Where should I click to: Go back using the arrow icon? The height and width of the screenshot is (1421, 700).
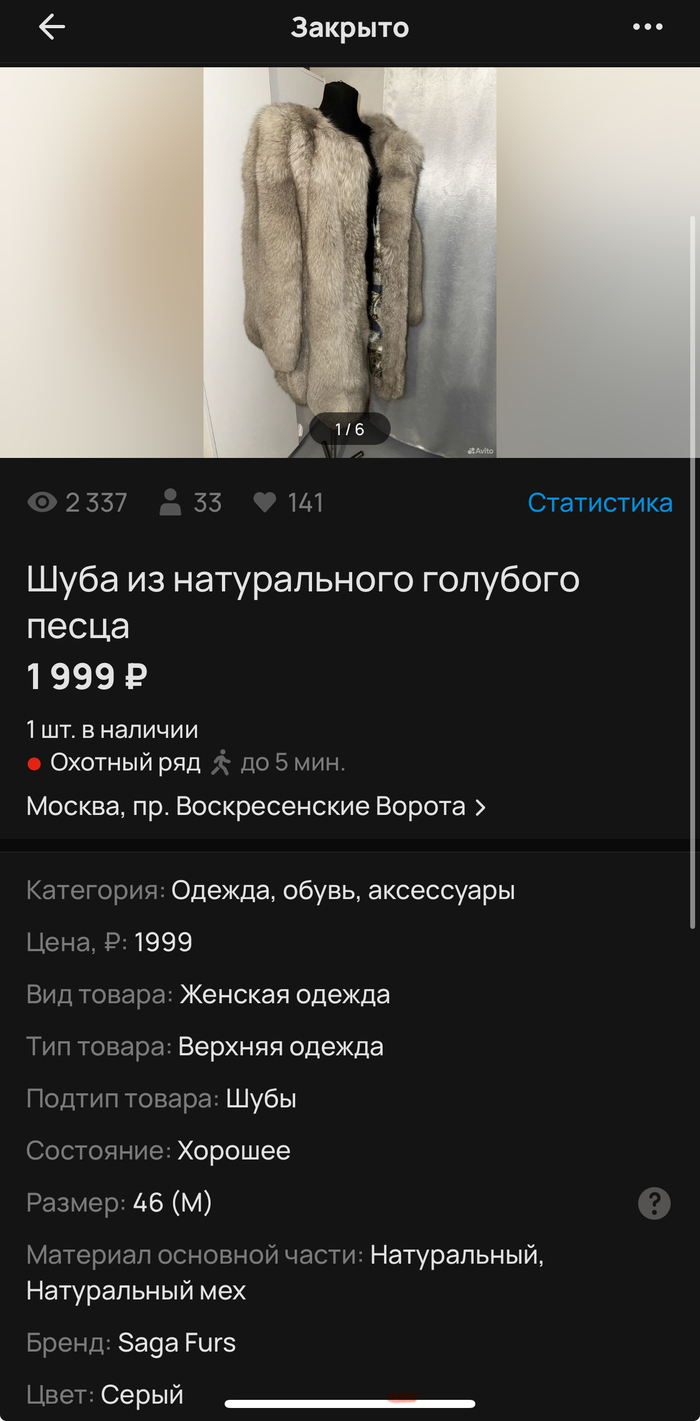[51, 28]
